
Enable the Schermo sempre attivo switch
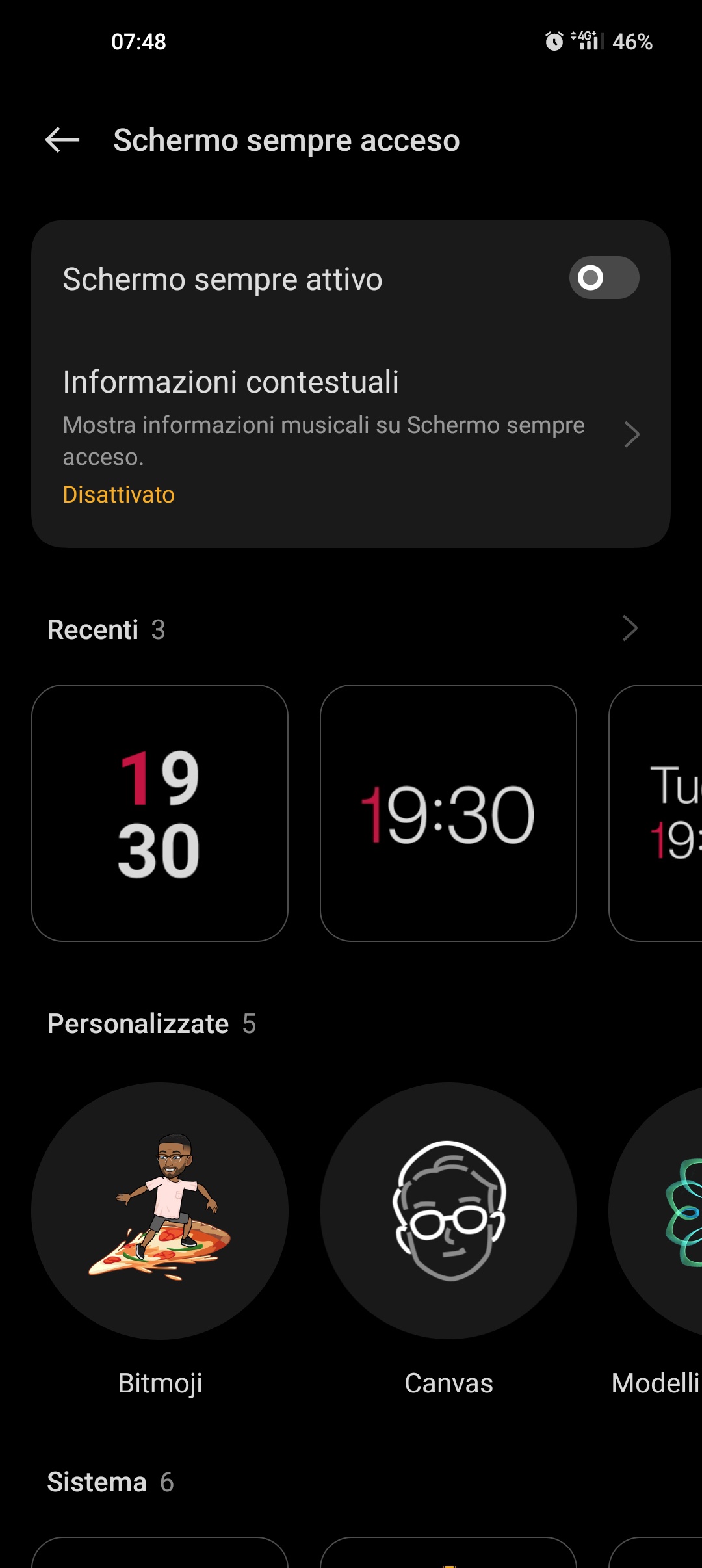pyautogui.click(x=604, y=278)
